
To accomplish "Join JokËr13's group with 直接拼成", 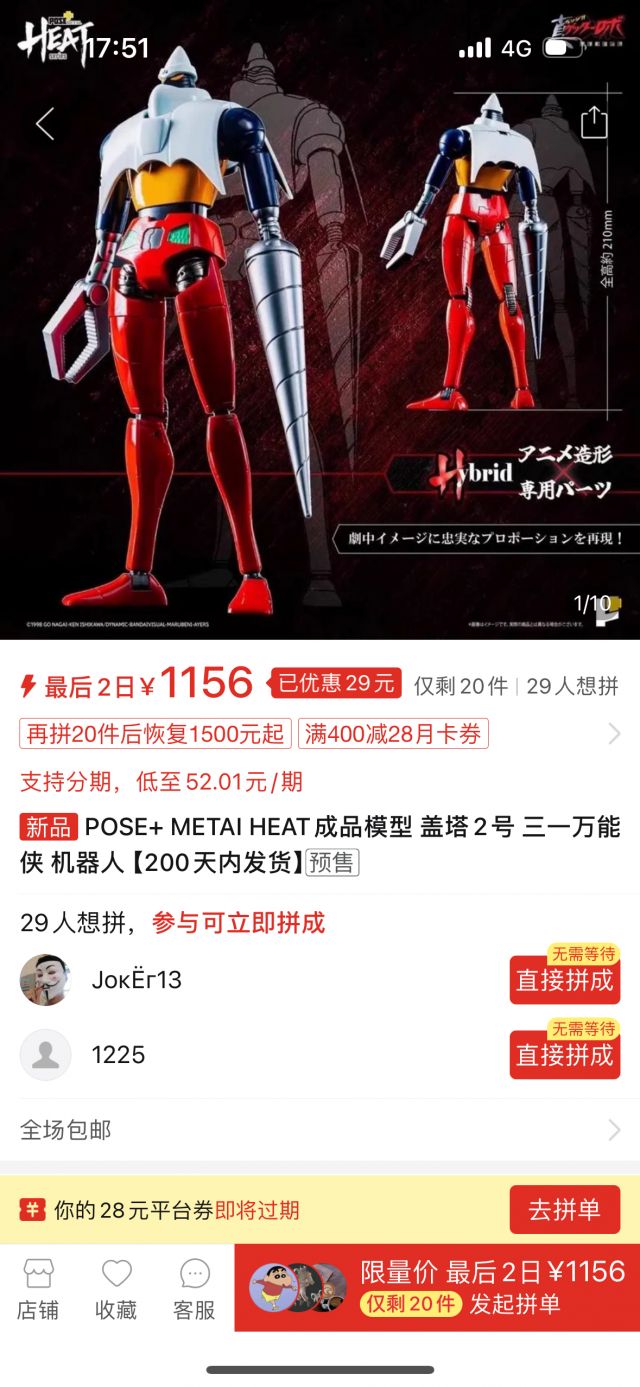I will (564, 980).
